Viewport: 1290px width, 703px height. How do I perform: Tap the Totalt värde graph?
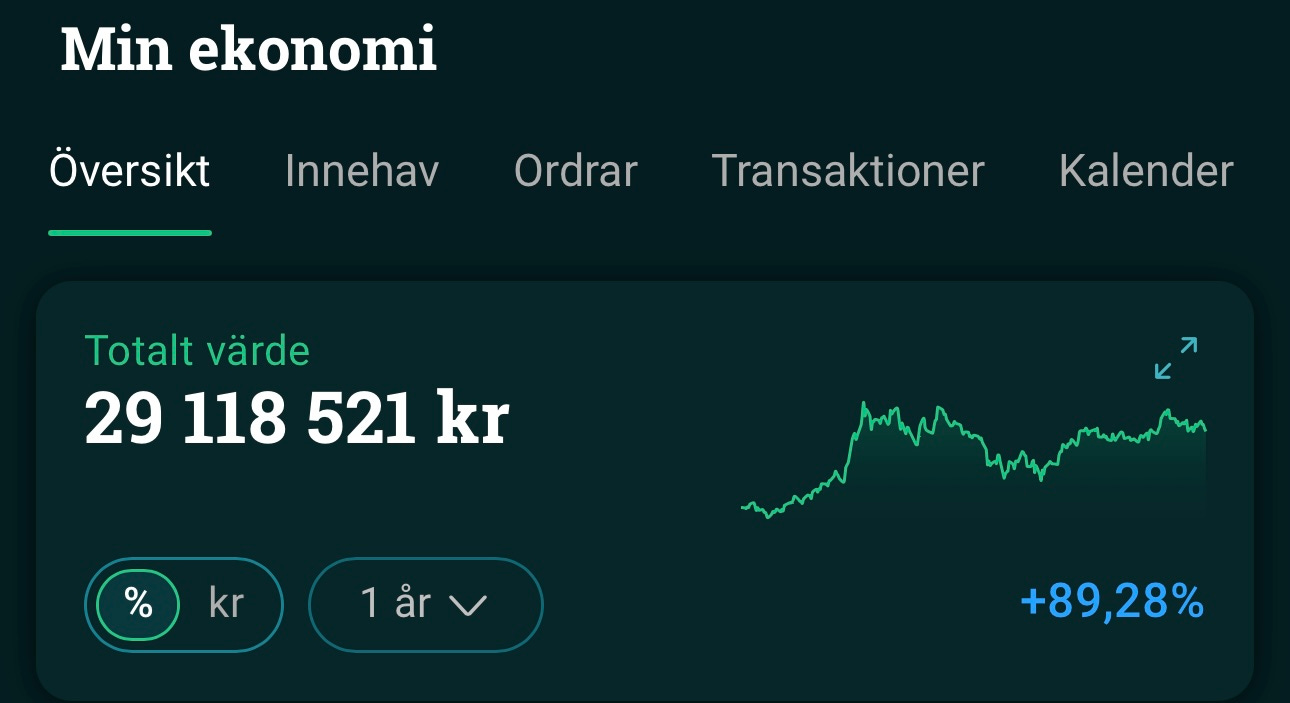975,457
